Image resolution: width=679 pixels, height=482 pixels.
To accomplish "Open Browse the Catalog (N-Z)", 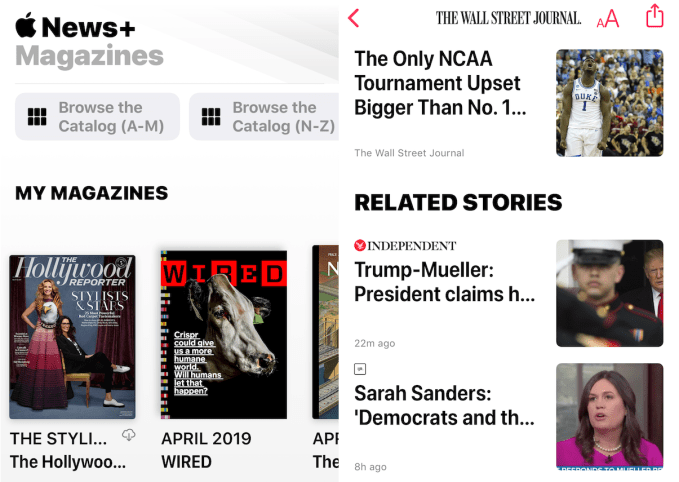I will point(264,117).
